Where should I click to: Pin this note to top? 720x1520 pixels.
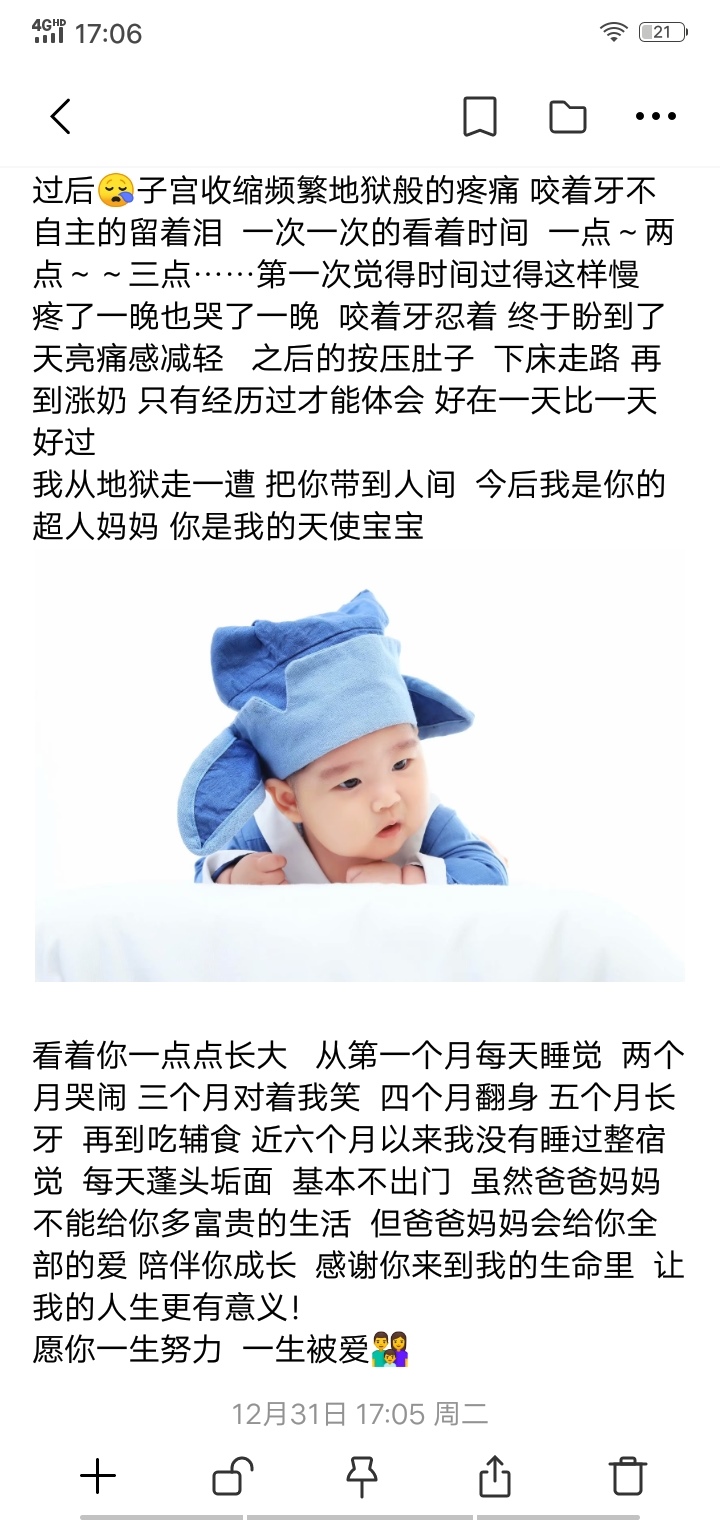tap(361, 1475)
